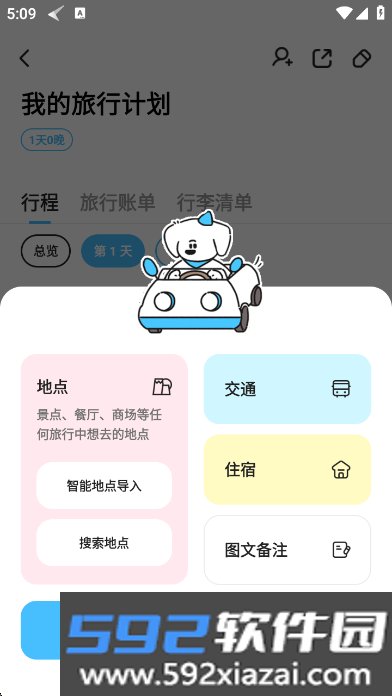Switch to the 旅行账单 tab
392x696 pixels.
pyautogui.click(x=118, y=202)
